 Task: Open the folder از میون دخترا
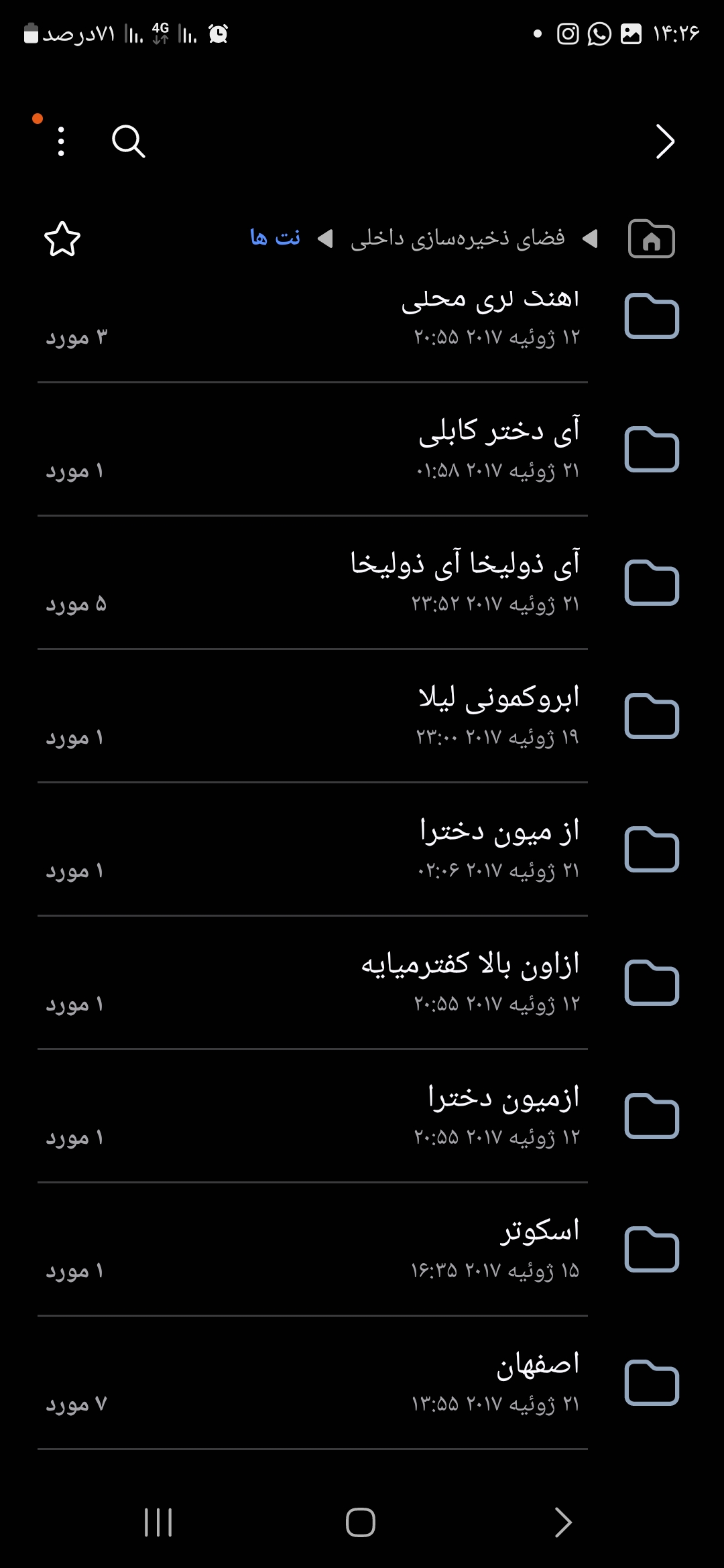pos(362,849)
